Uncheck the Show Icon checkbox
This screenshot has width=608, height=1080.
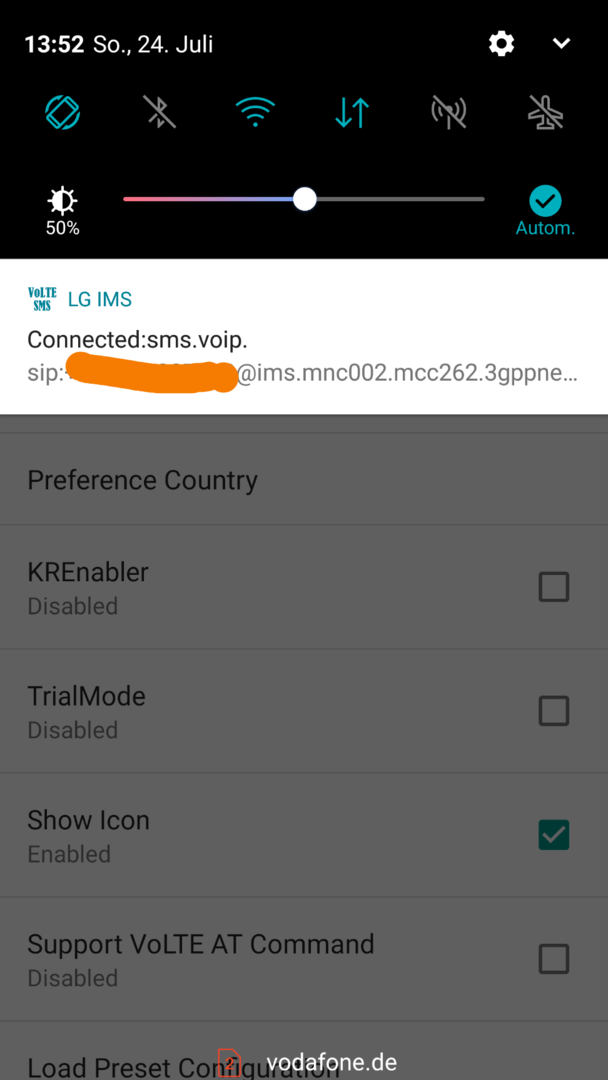(553, 835)
